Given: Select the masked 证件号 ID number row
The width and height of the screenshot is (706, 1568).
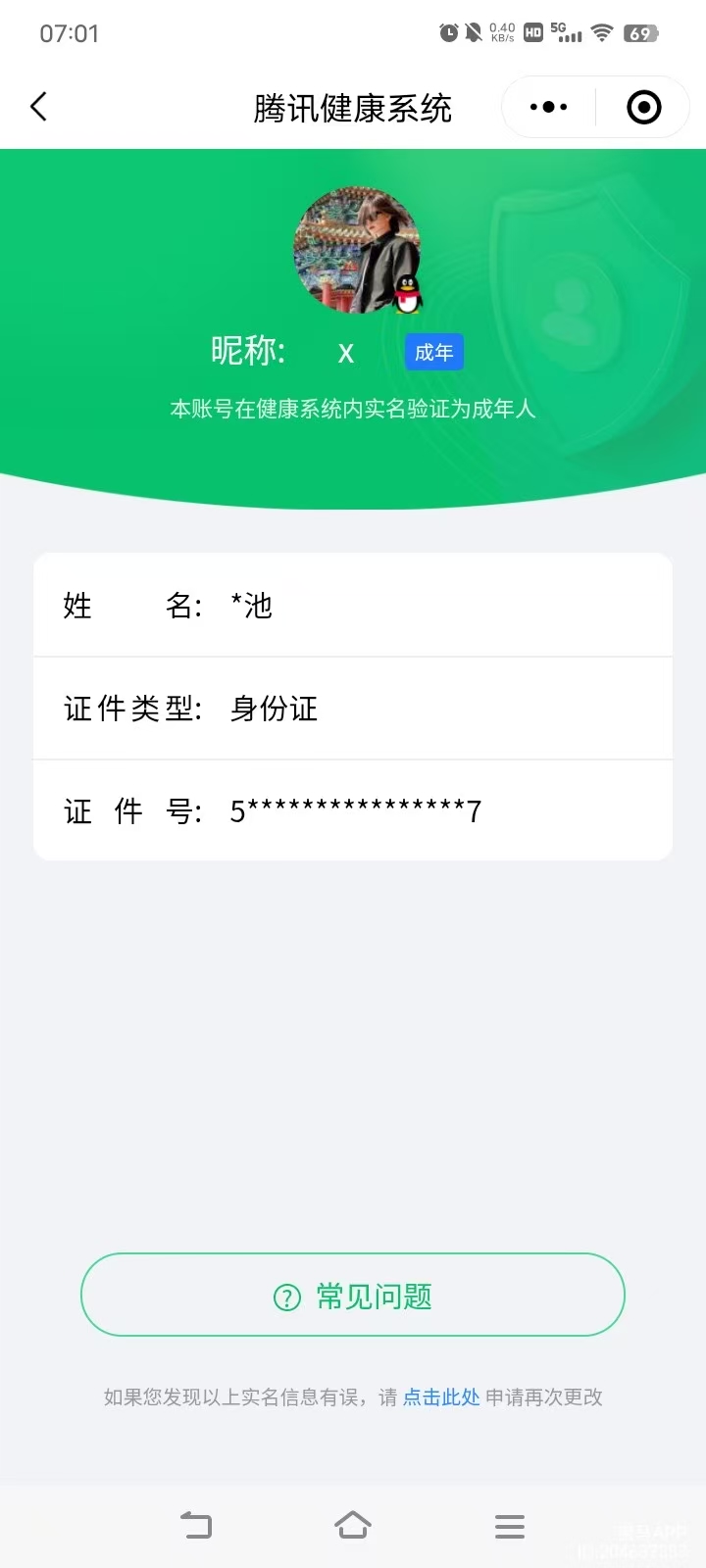Looking at the screenshot, I should (x=353, y=810).
